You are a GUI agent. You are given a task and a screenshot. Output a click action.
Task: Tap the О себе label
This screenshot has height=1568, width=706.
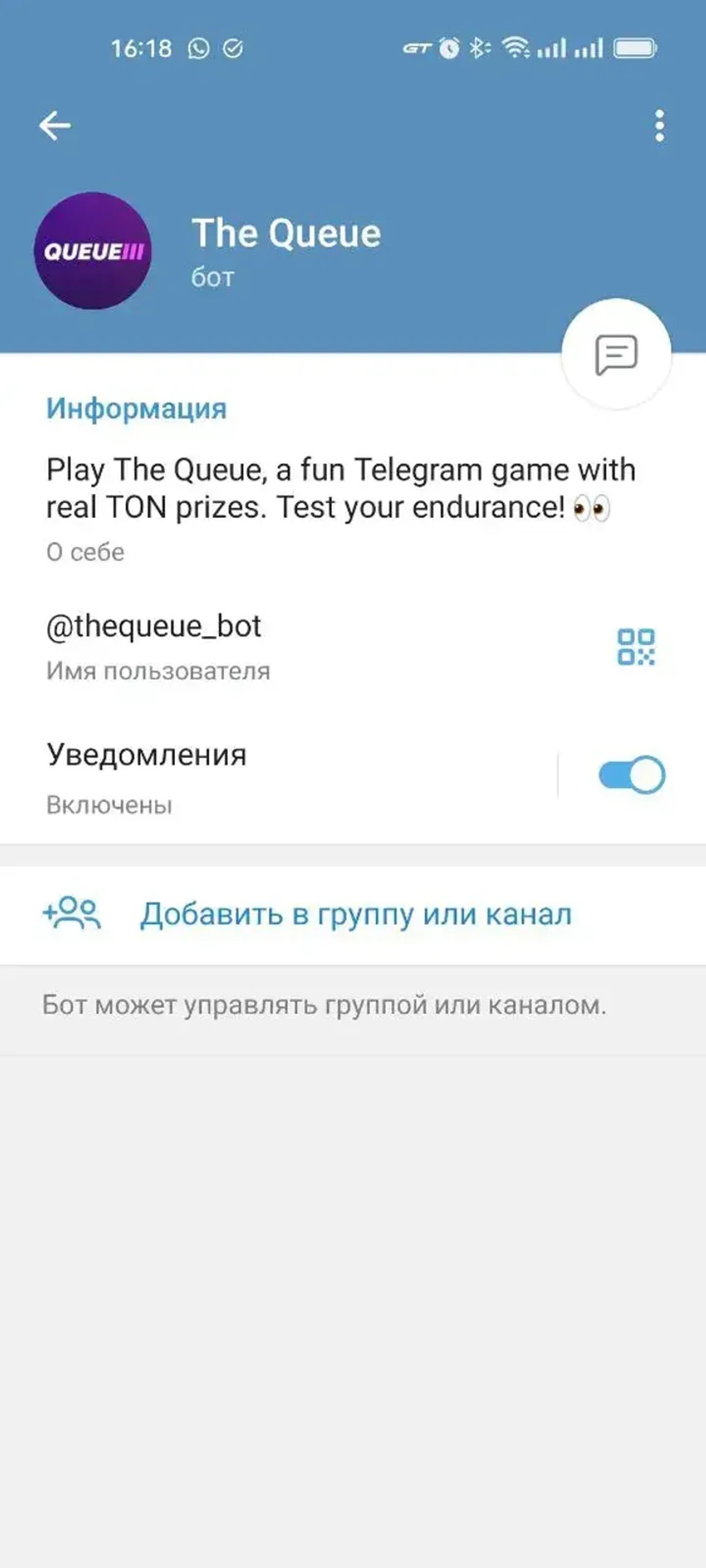click(85, 552)
